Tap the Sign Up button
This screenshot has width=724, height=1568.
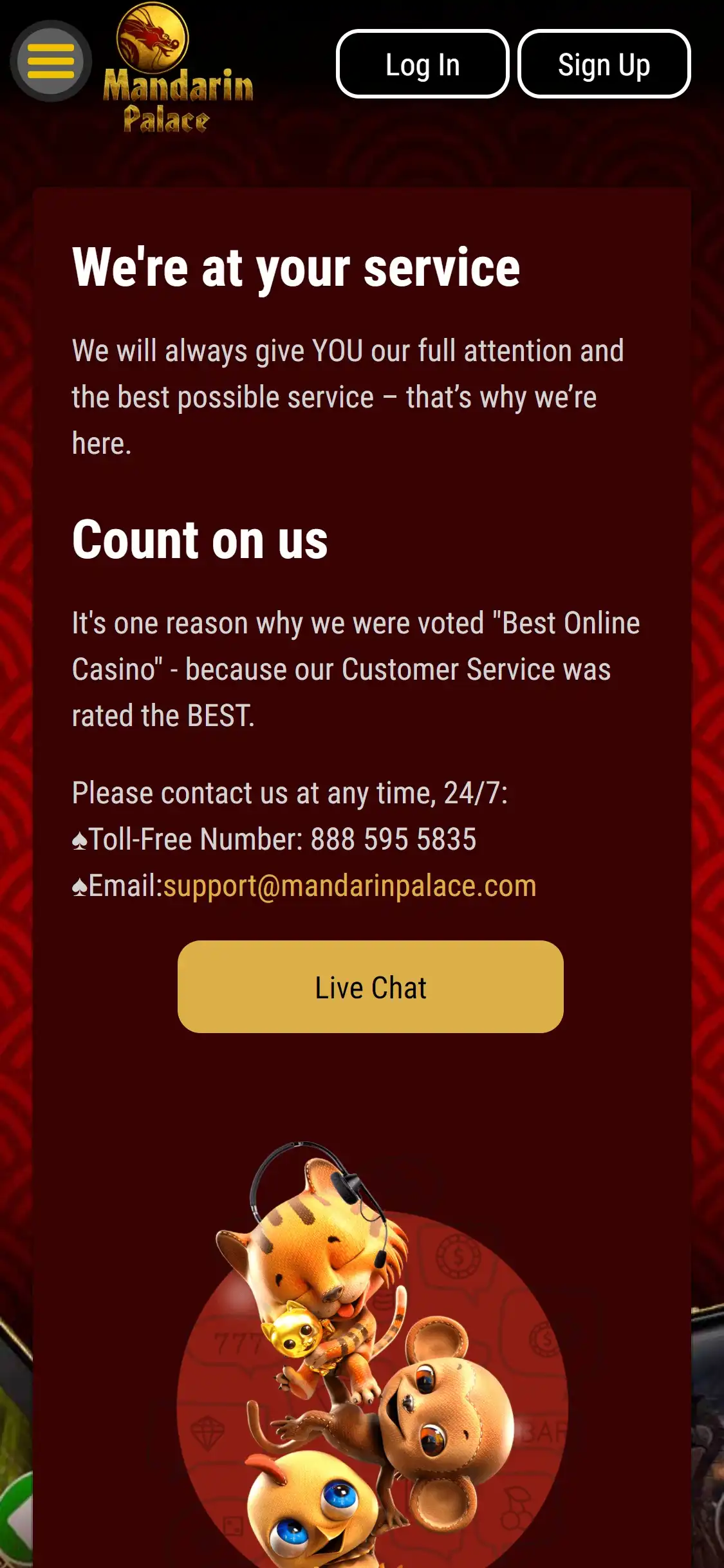point(604,64)
